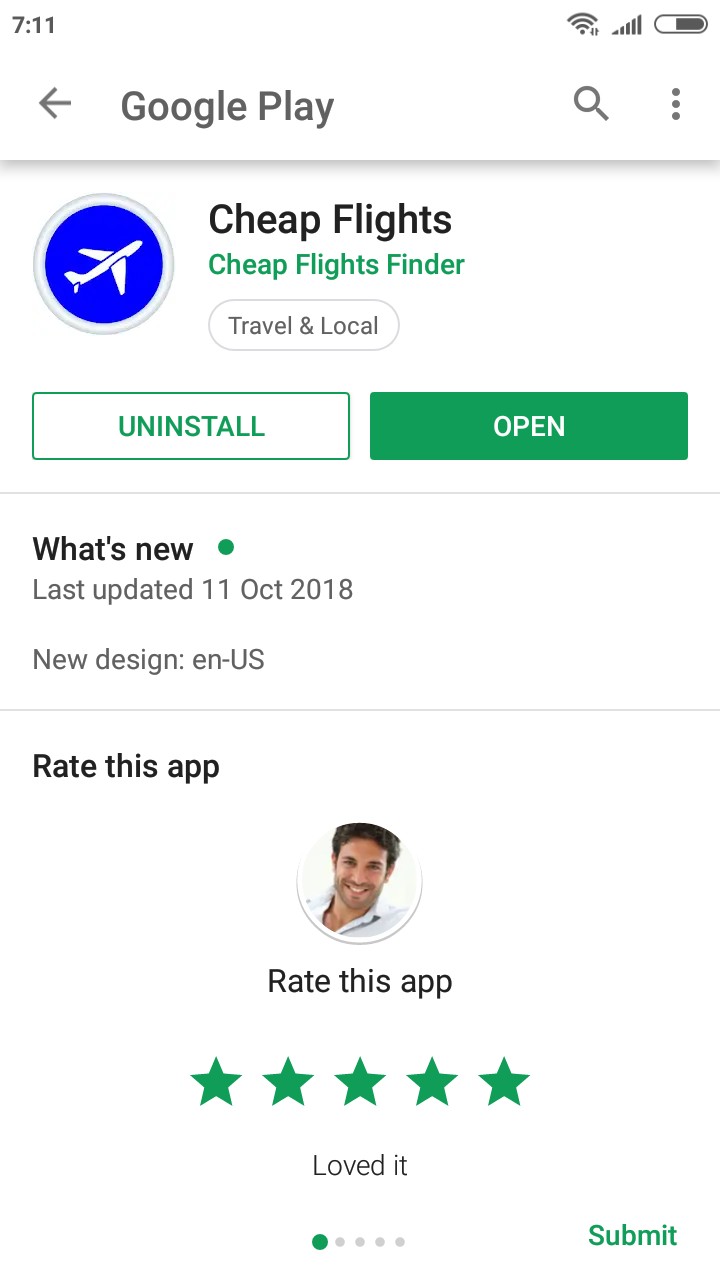The width and height of the screenshot is (720, 1280).
Task: Uninstall the Cheap Flights app
Action: click(x=191, y=426)
